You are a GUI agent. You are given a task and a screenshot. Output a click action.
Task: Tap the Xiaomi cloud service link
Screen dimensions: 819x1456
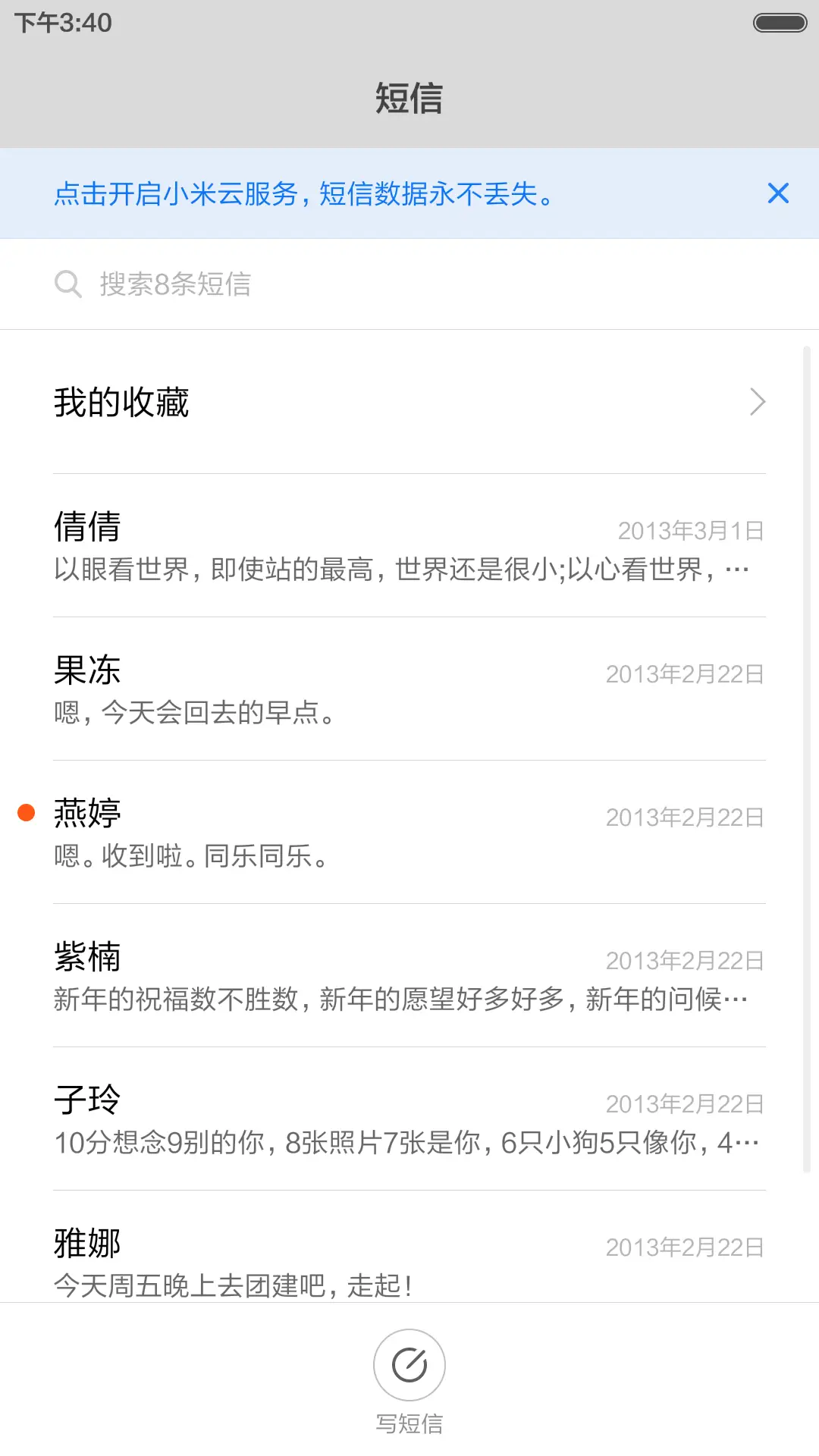point(303,194)
